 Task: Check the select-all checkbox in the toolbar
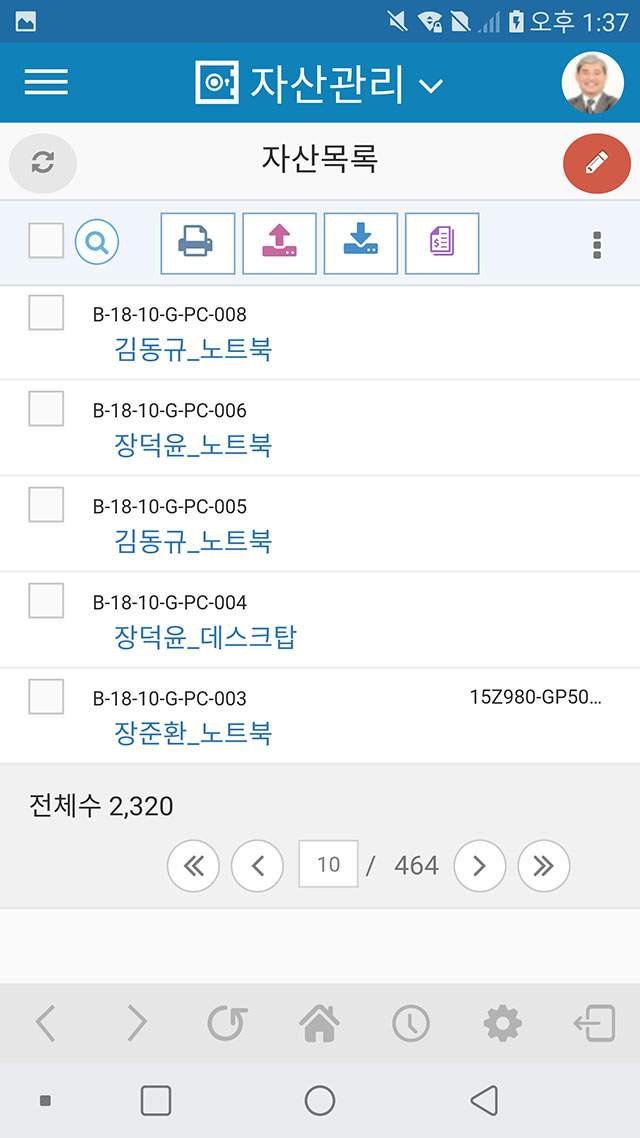coord(46,240)
